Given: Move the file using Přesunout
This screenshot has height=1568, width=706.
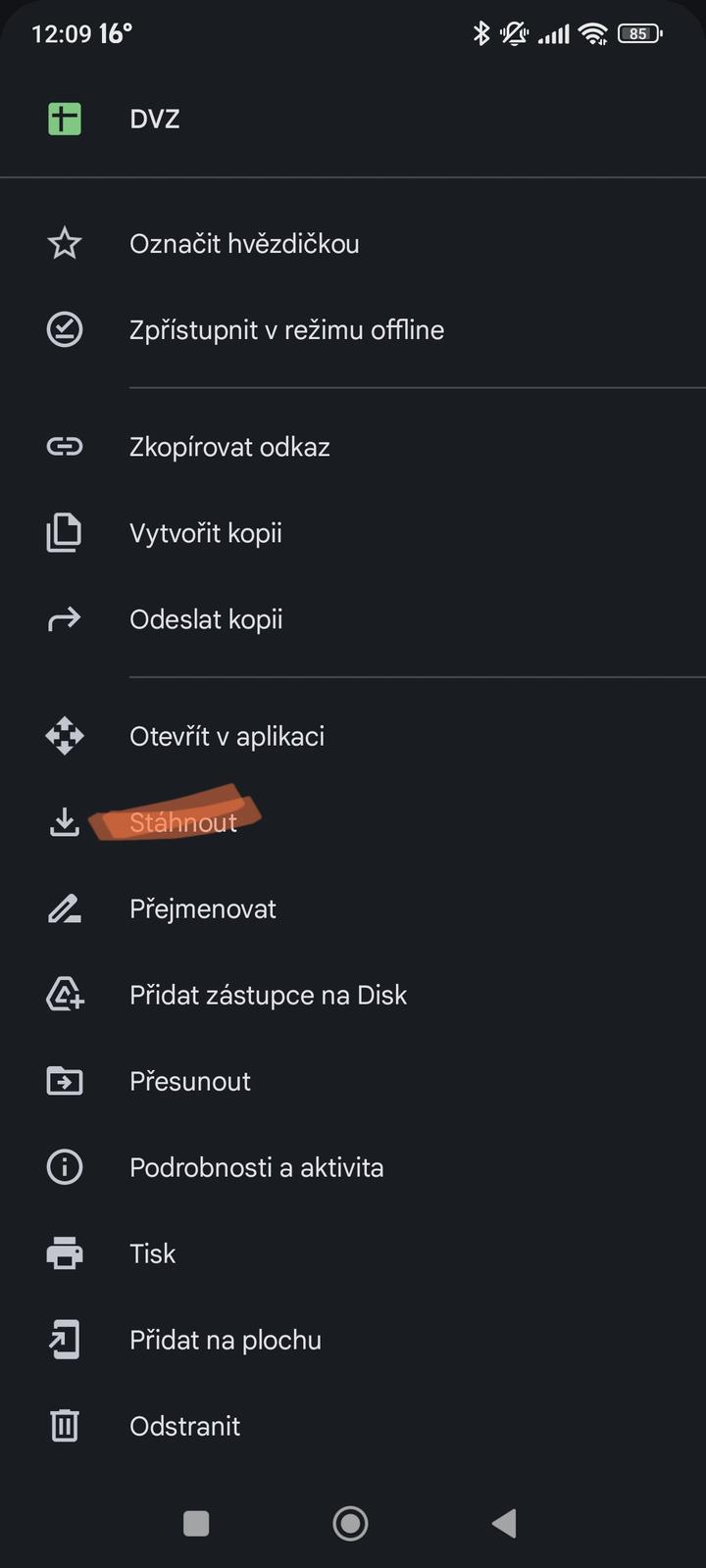Looking at the screenshot, I should 190,1081.
